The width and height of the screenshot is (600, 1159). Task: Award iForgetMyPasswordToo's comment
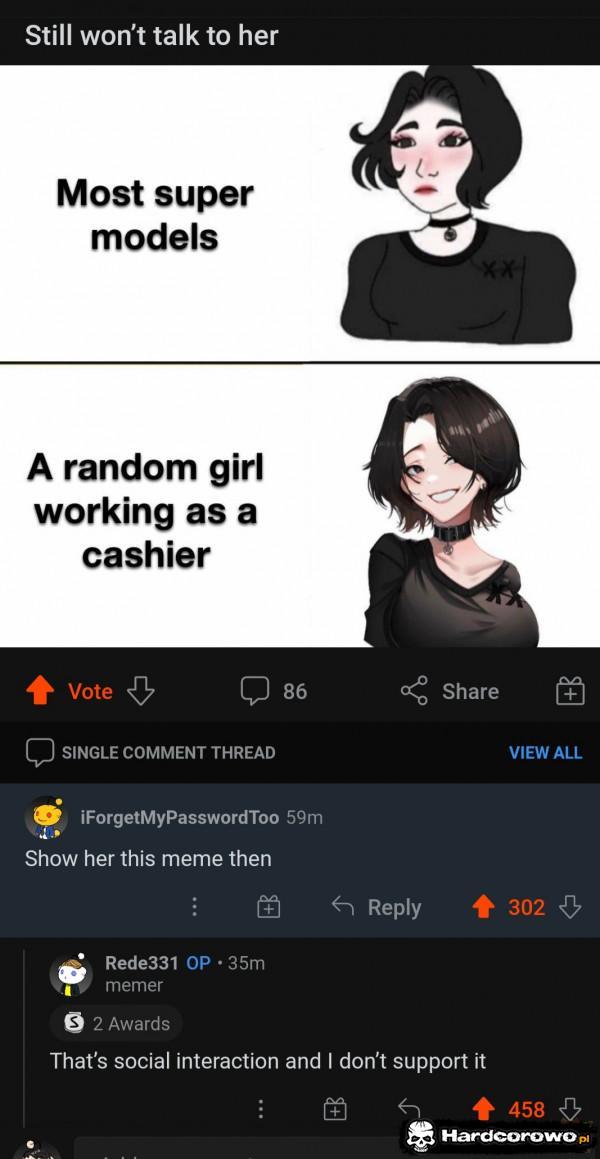tap(269, 907)
